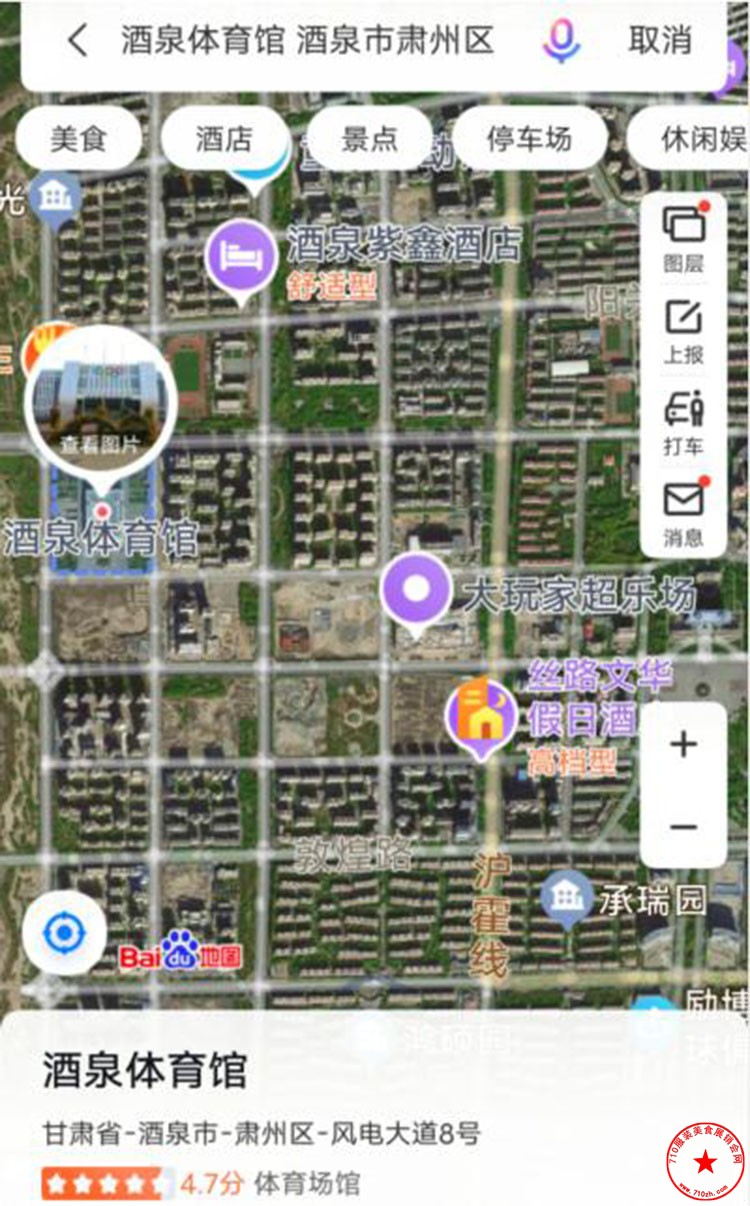Cancel the search with 取消
This screenshot has width=750, height=1206.
pyautogui.click(x=659, y=41)
